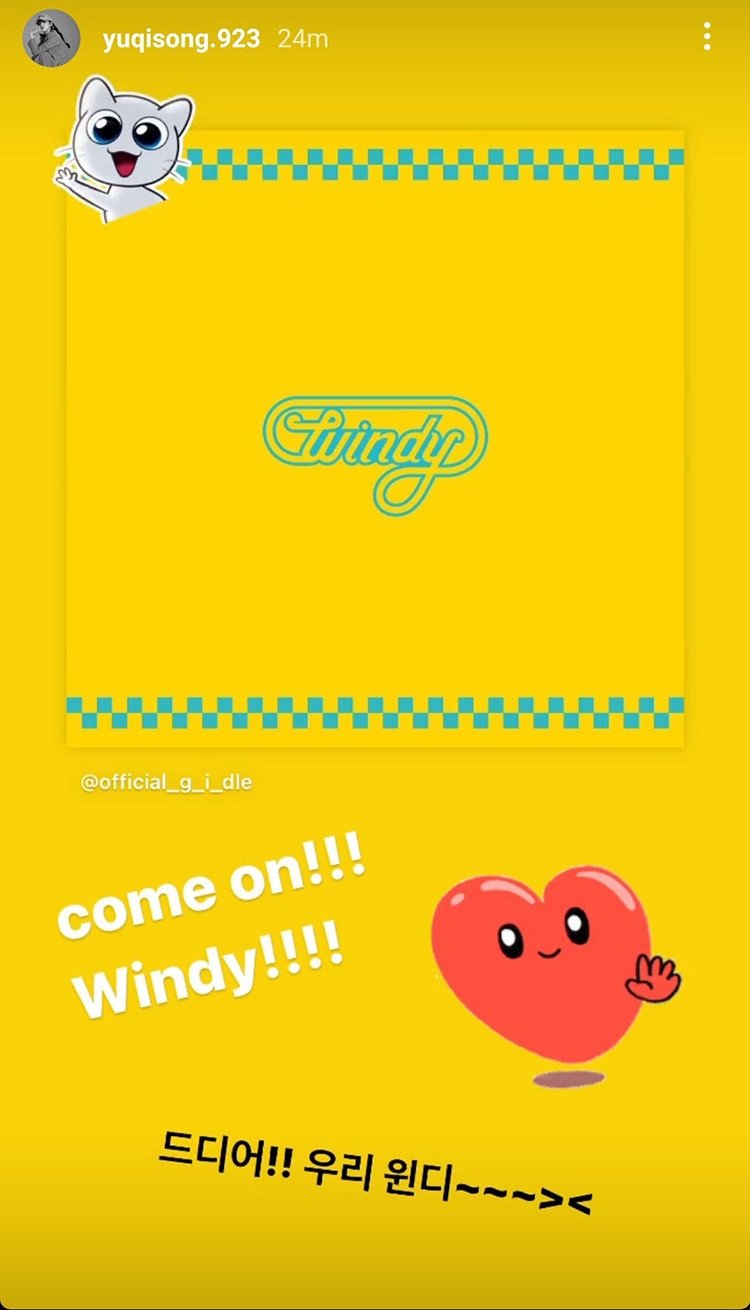Open the shared Windy post
Screen dimensions: 750x1310
[x=375, y=440]
